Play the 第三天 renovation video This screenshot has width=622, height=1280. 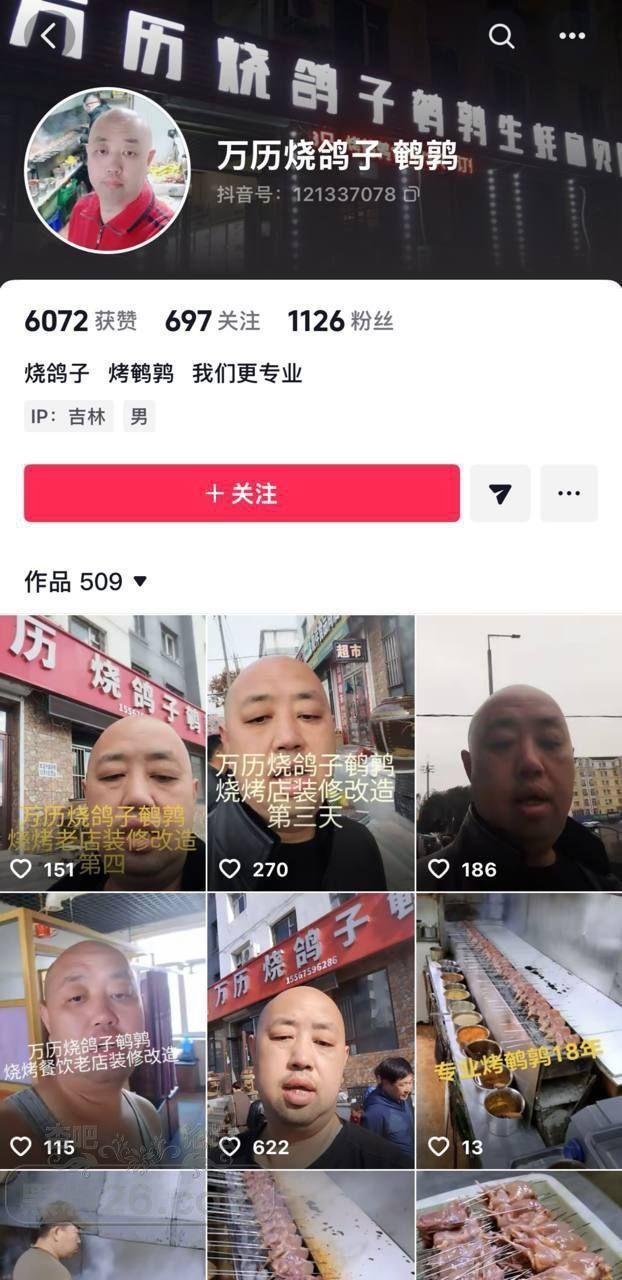pos(310,752)
